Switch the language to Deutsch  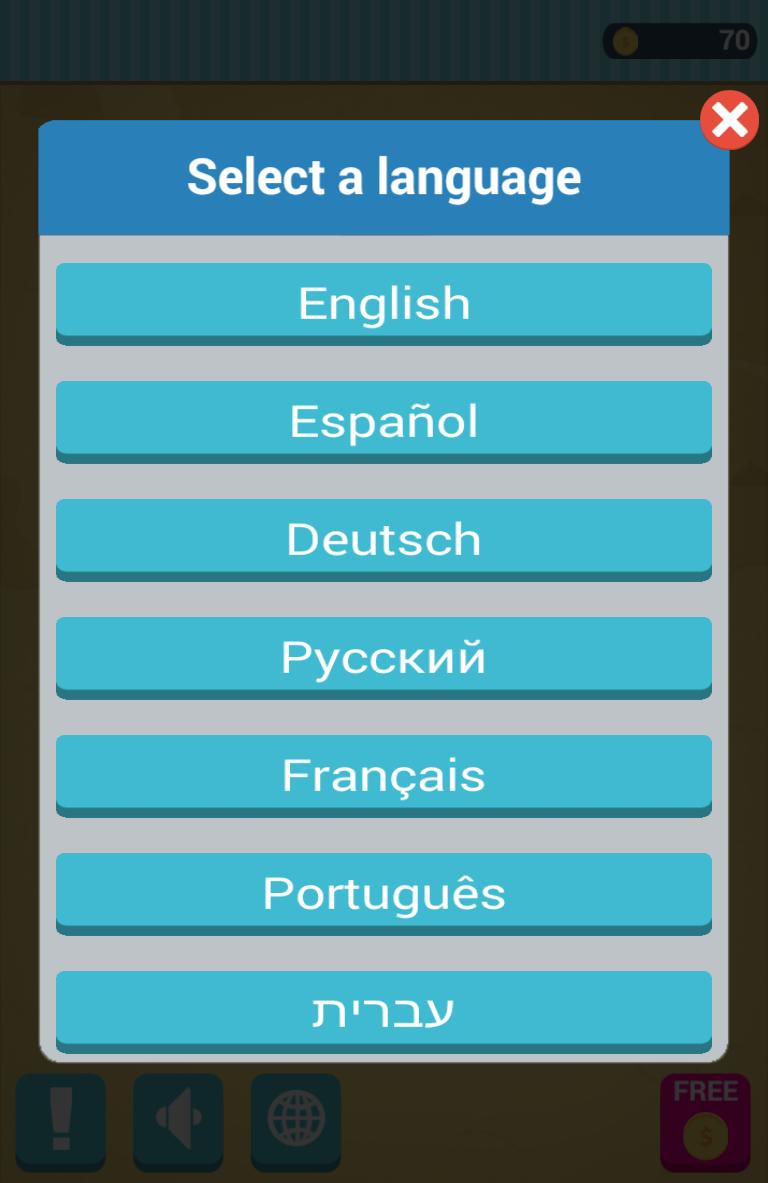click(x=384, y=538)
